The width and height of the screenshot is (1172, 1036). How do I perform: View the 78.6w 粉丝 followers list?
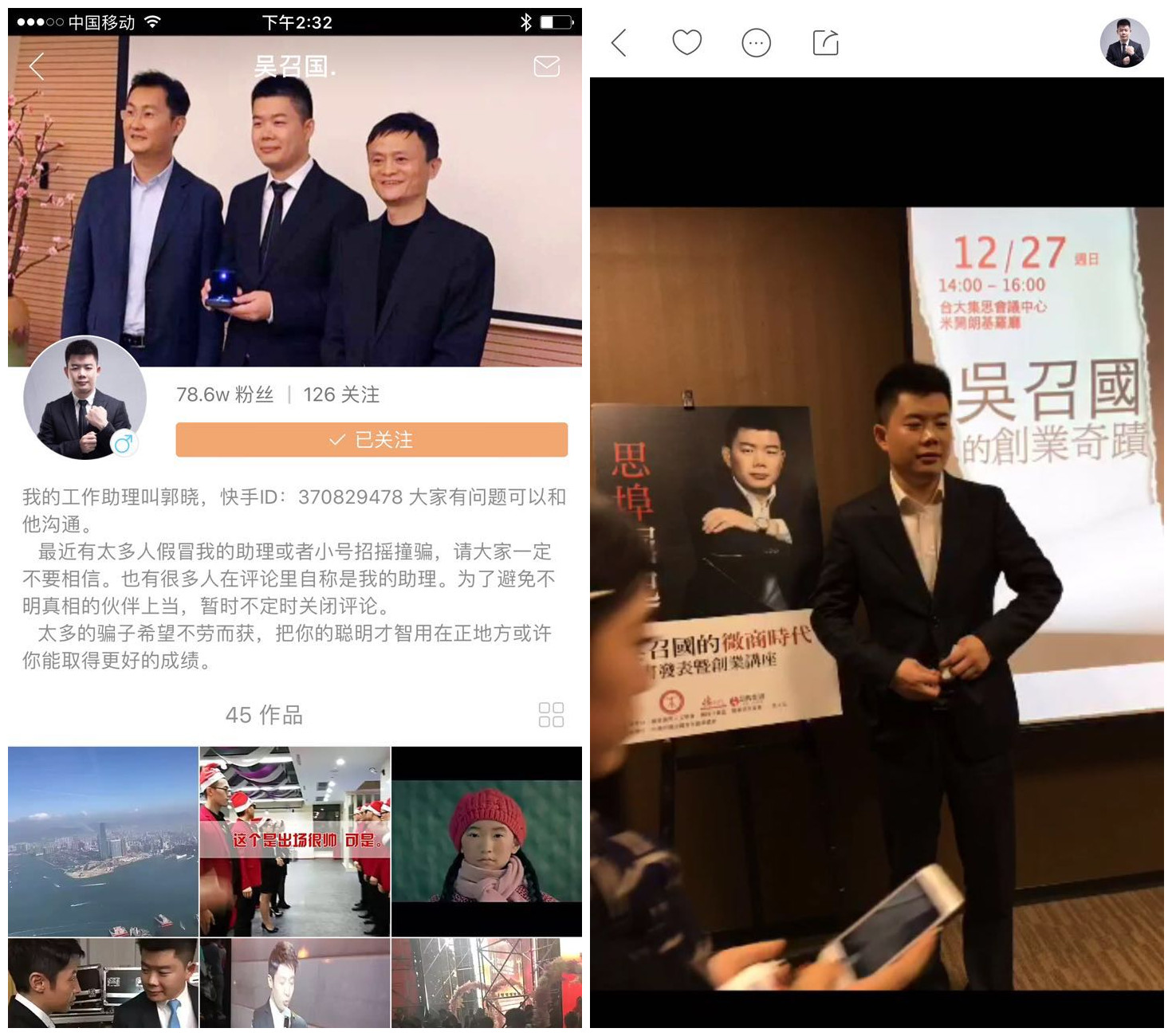pyautogui.click(x=225, y=394)
